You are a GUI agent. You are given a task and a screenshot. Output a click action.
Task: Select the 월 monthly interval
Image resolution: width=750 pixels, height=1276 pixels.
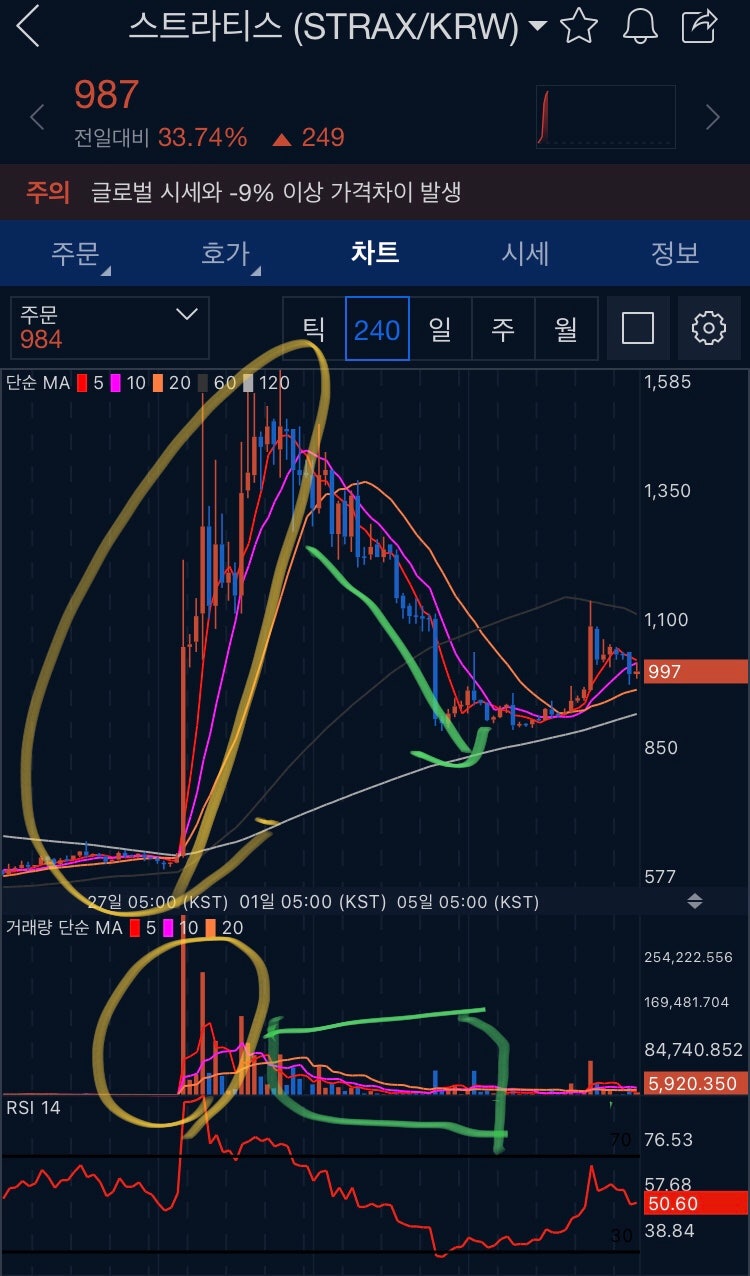coord(566,328)
